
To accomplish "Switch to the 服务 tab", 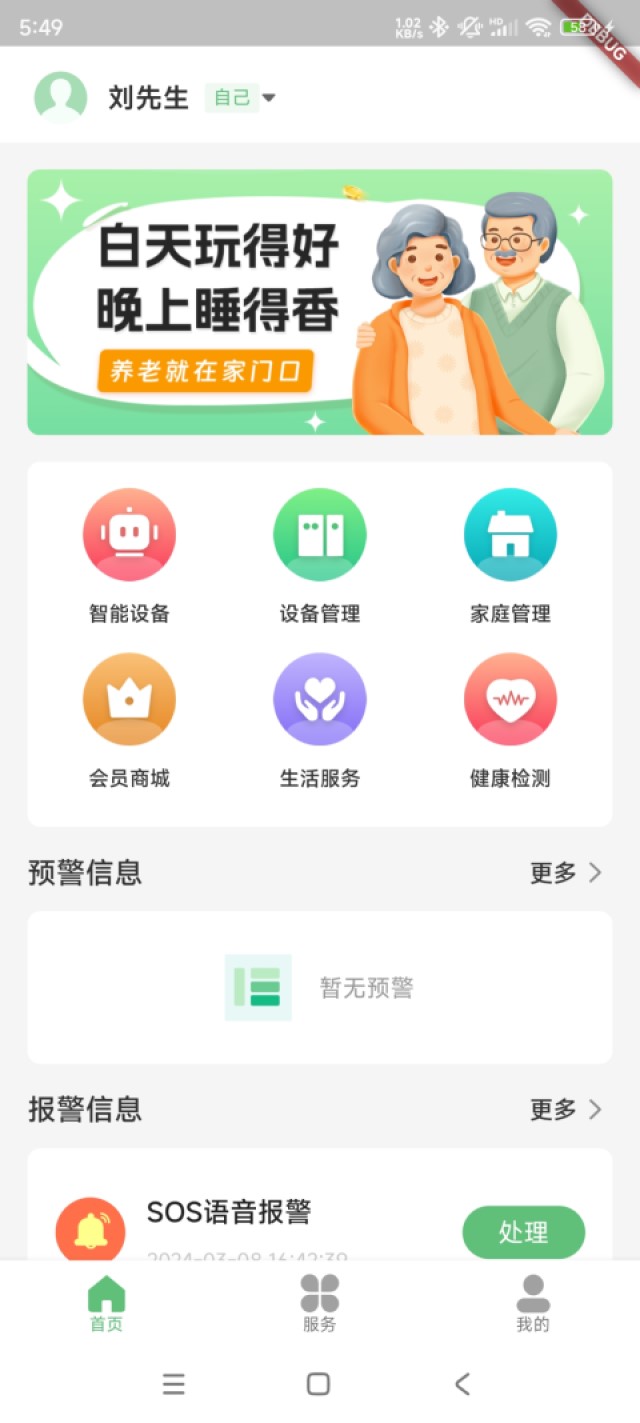I will coord(320,1303).
